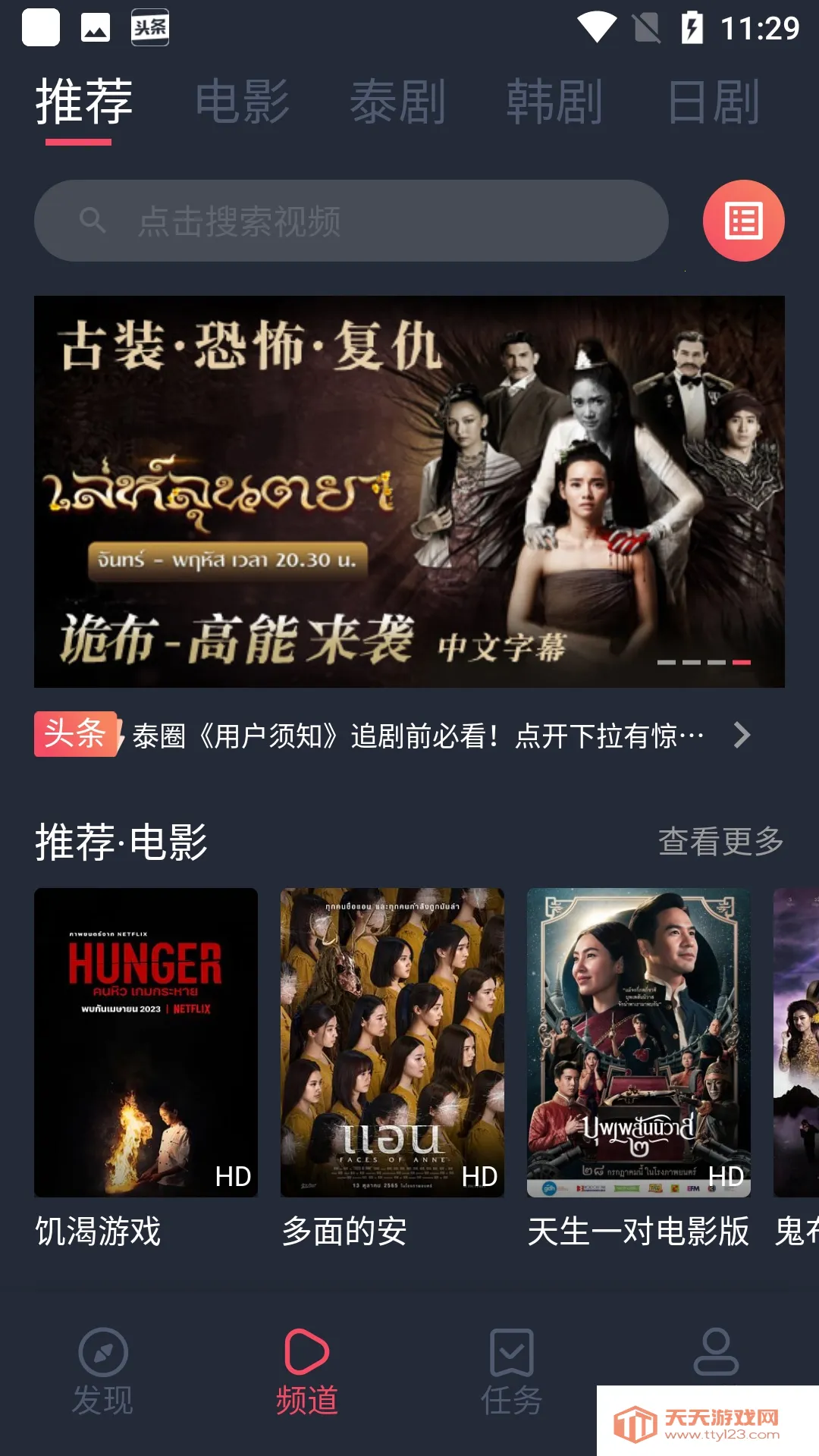
Task: Select the 泰剧 tab
Action: pos(398,102)
